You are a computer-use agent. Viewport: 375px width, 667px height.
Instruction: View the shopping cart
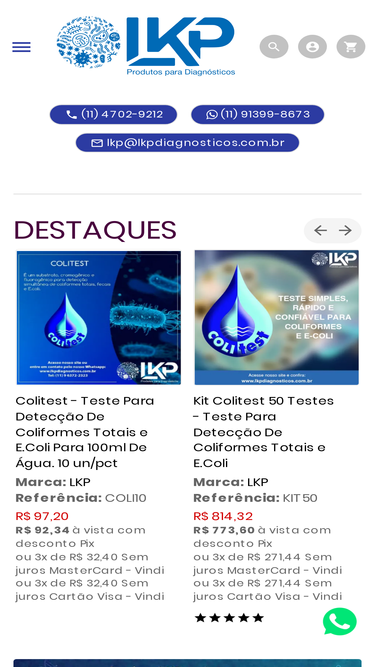click(351, 47)
